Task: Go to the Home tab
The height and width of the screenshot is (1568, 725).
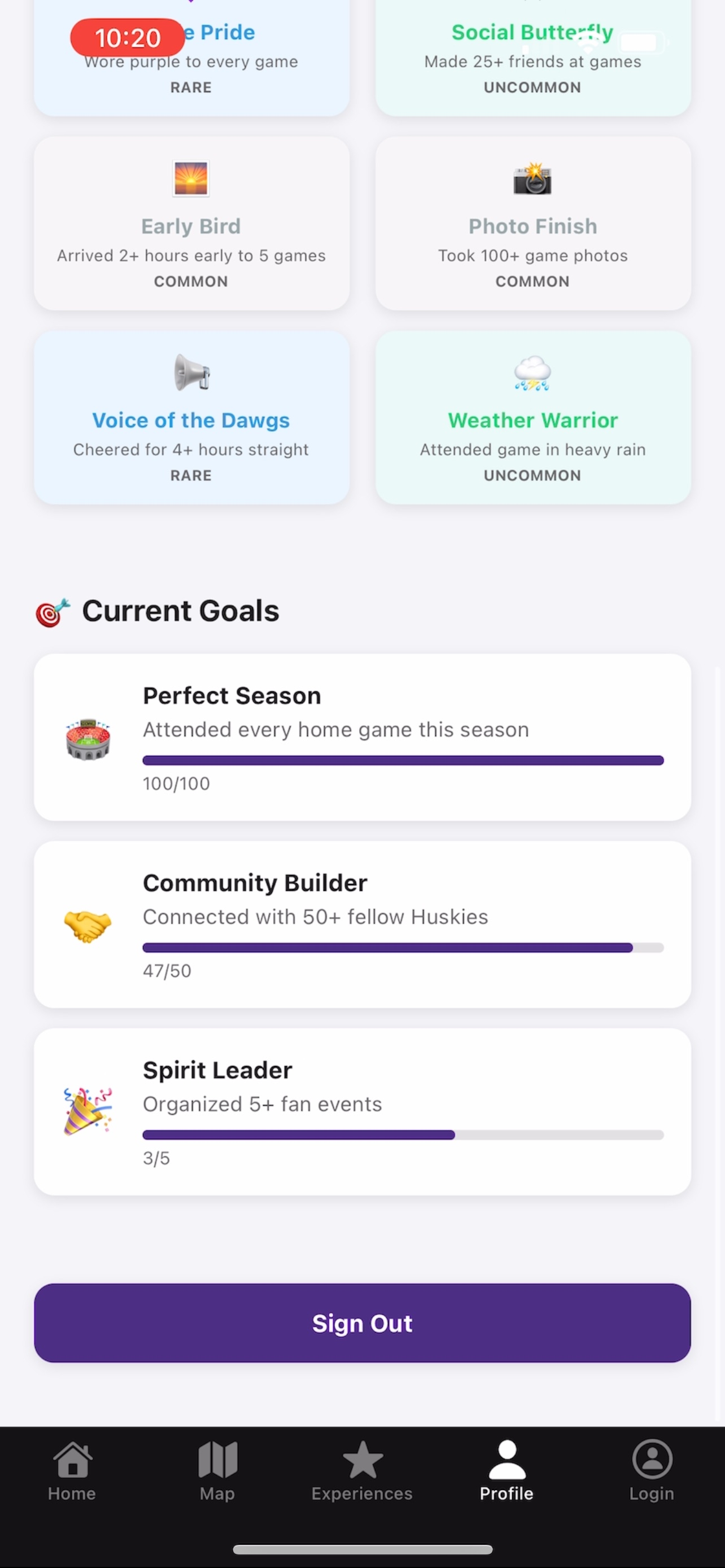Action: [72, 1470]
